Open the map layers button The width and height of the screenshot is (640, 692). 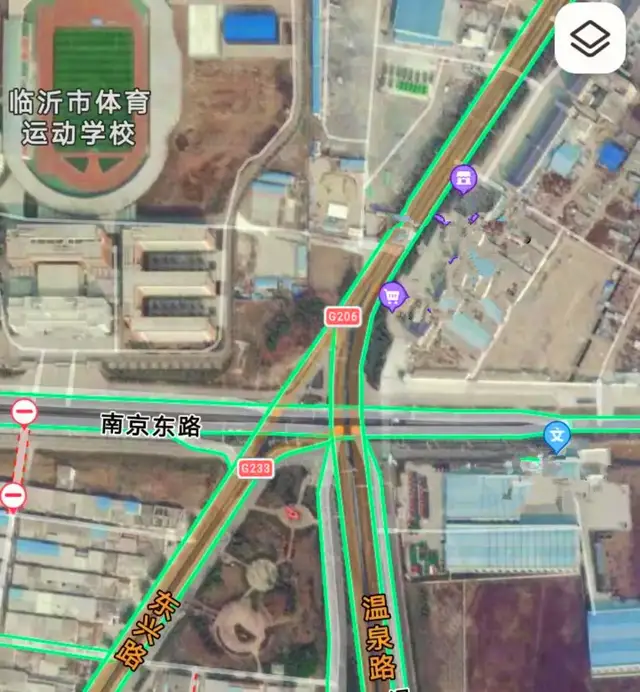pos(590,38)
